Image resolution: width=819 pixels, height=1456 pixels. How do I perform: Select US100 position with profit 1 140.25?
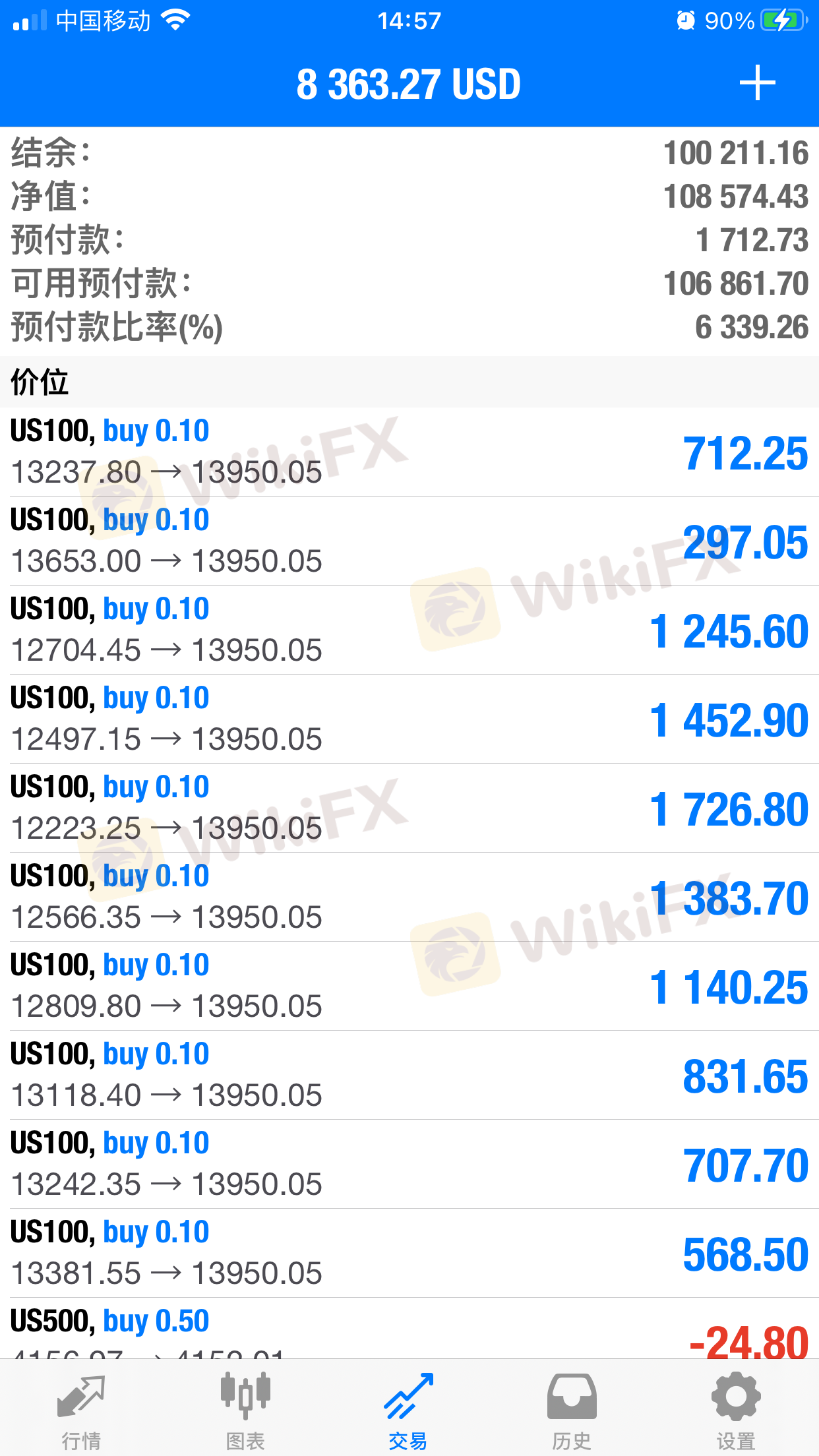point(409,986)
